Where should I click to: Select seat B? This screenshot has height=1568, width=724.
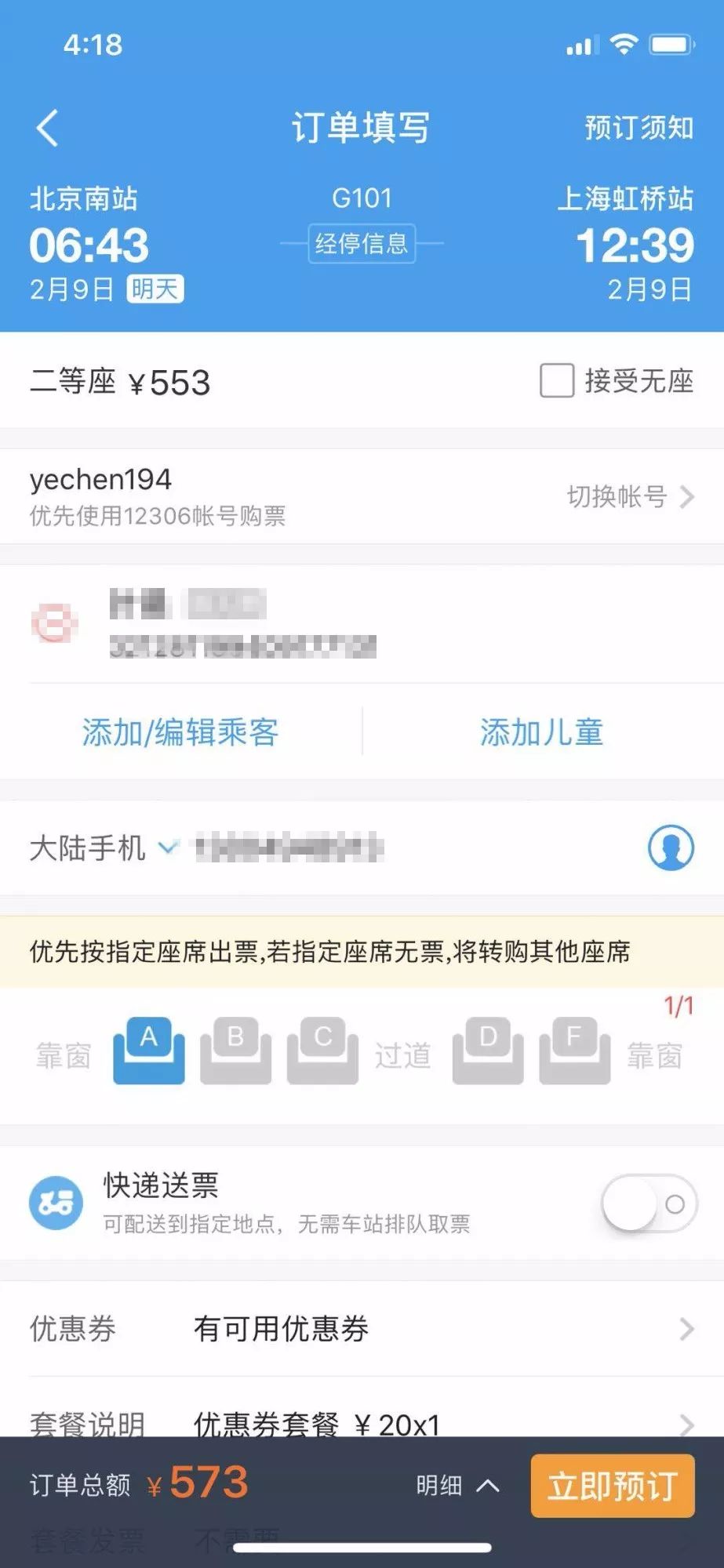pyautogui.click(x=235, y=1051)
